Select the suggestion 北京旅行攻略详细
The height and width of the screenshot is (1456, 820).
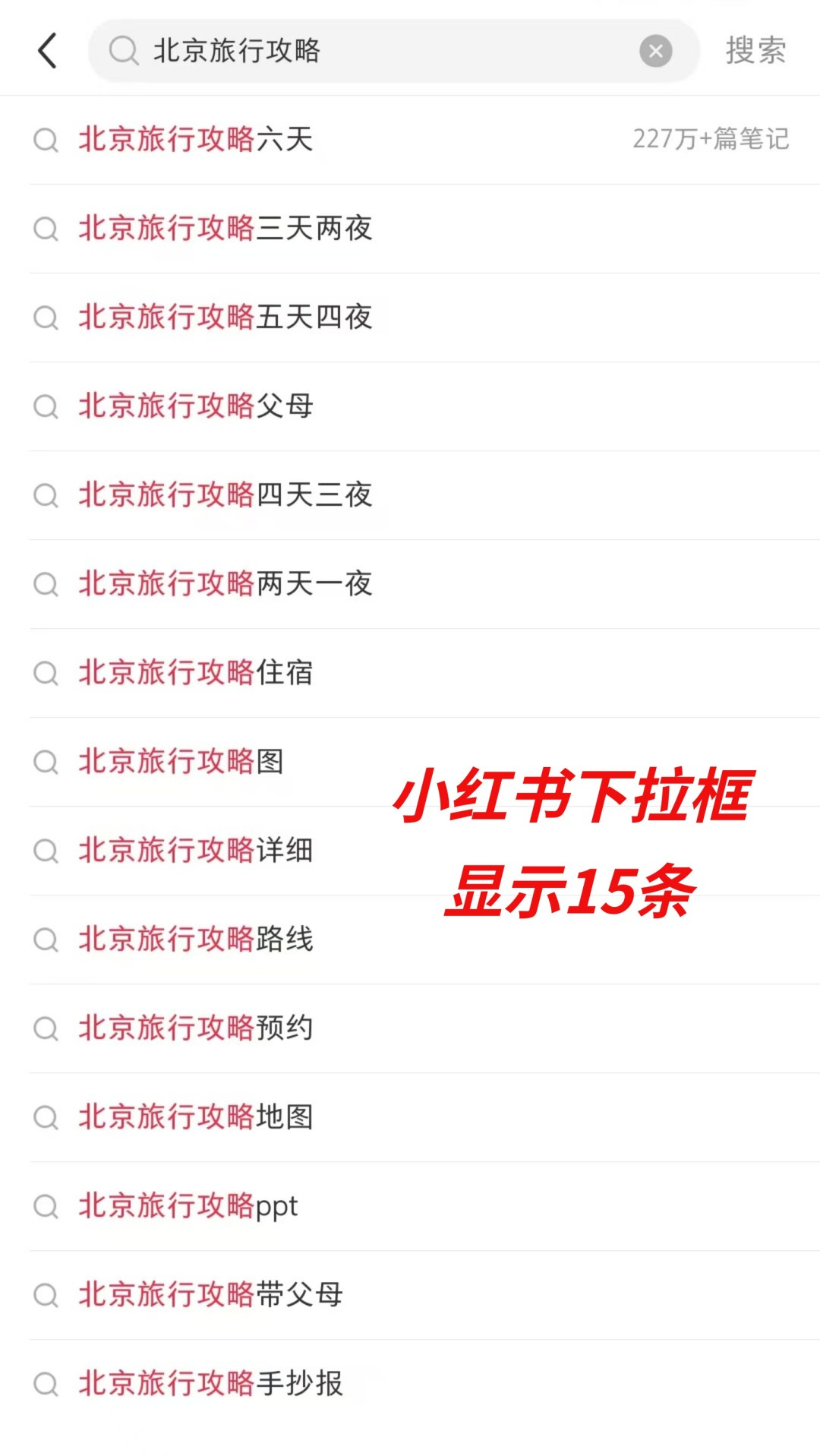(197, 852)
